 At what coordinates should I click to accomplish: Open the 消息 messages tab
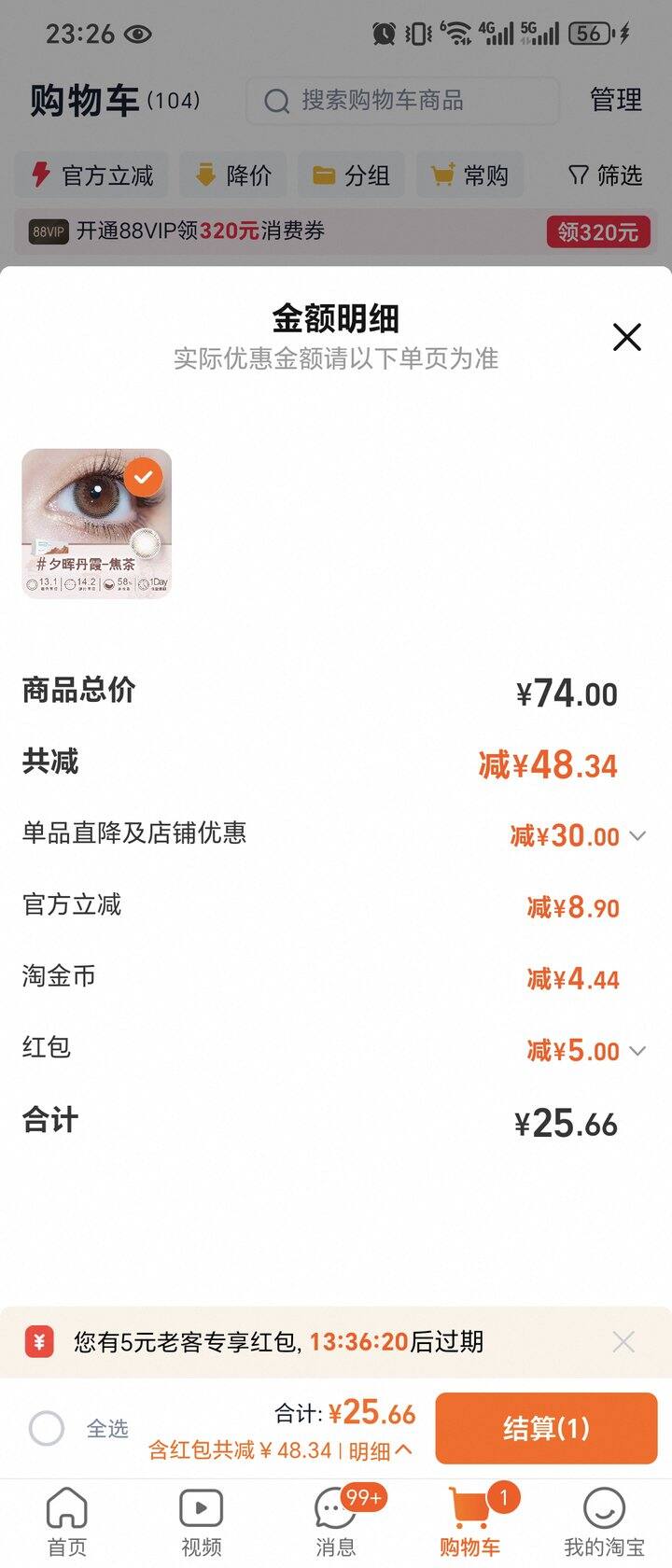(336, 1521)
